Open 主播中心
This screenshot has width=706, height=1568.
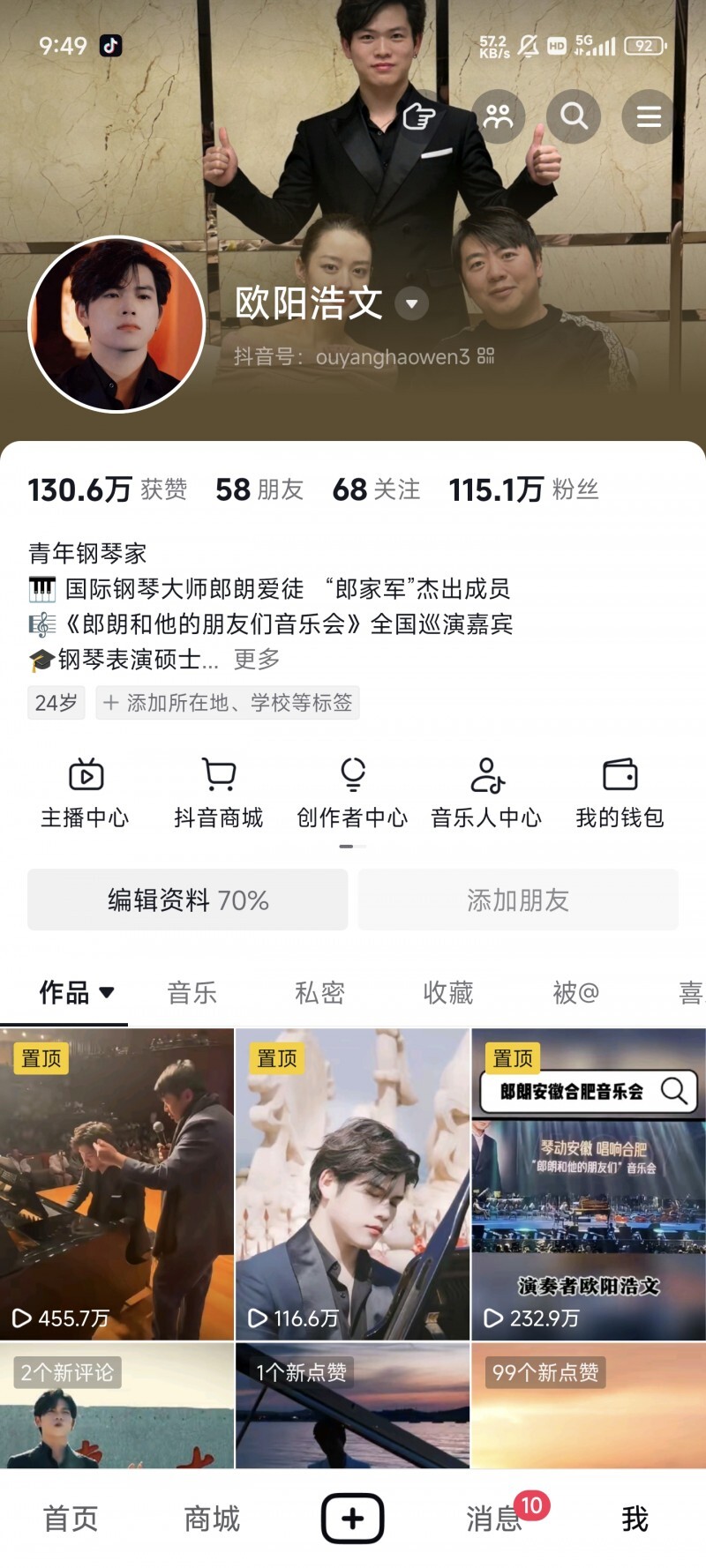[x=85, y=793]
